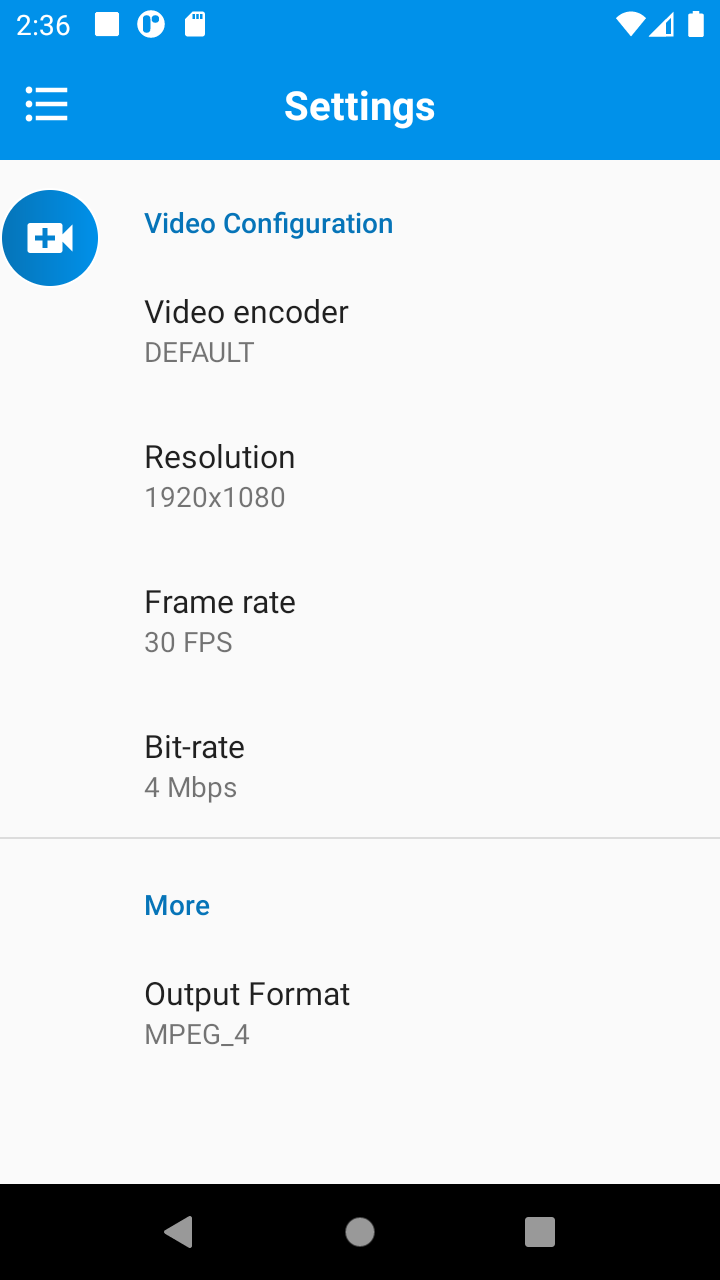This screenshot has width=720, height=1280.
Task: Tap the SIM card notification icon
Action: coord(196,24)
